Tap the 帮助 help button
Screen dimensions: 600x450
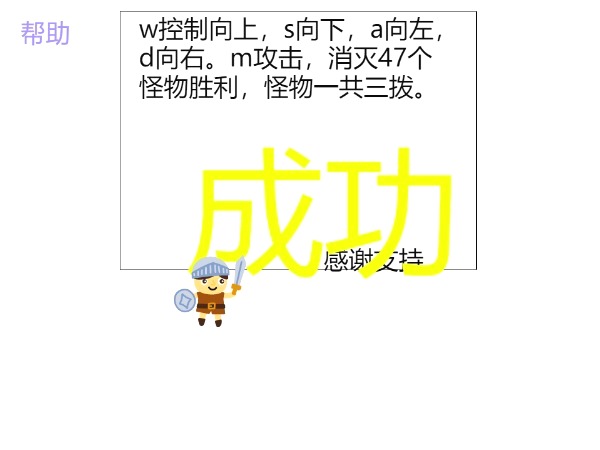pyautogui.click(x=45, y=34)
